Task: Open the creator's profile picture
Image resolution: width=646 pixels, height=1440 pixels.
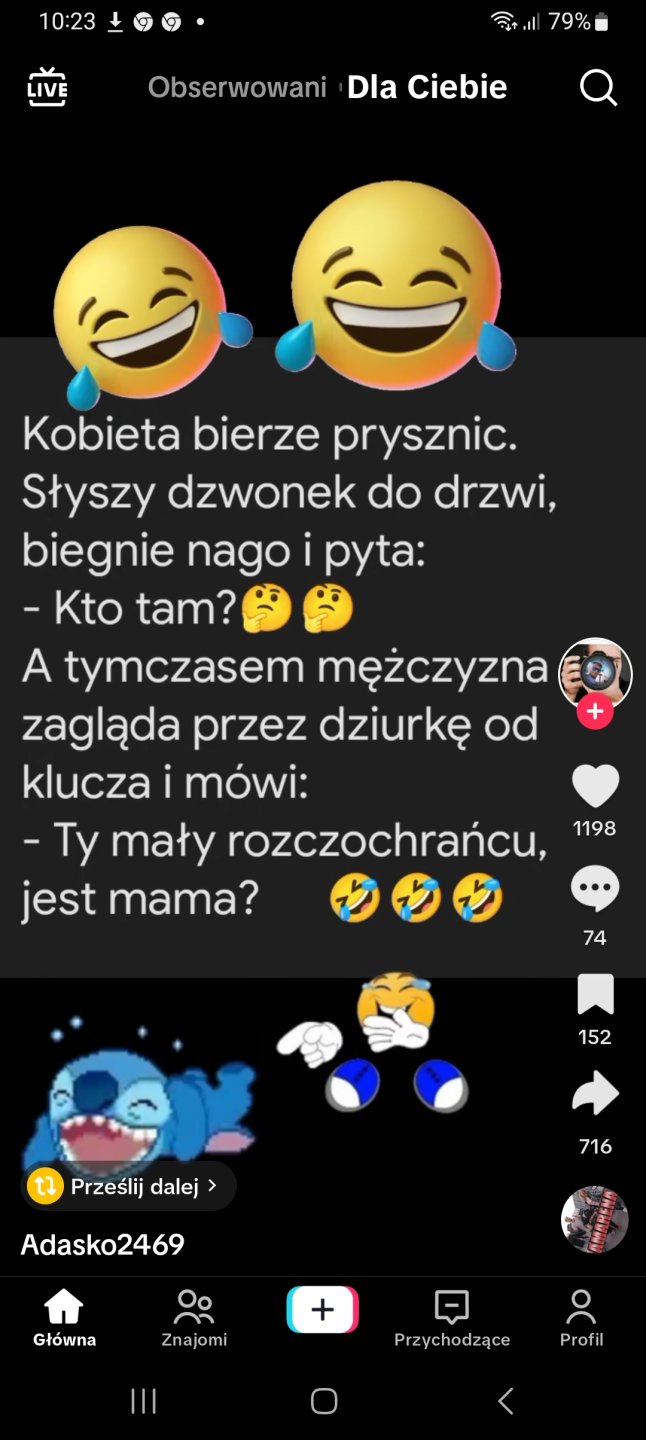Action: (595, 672)
